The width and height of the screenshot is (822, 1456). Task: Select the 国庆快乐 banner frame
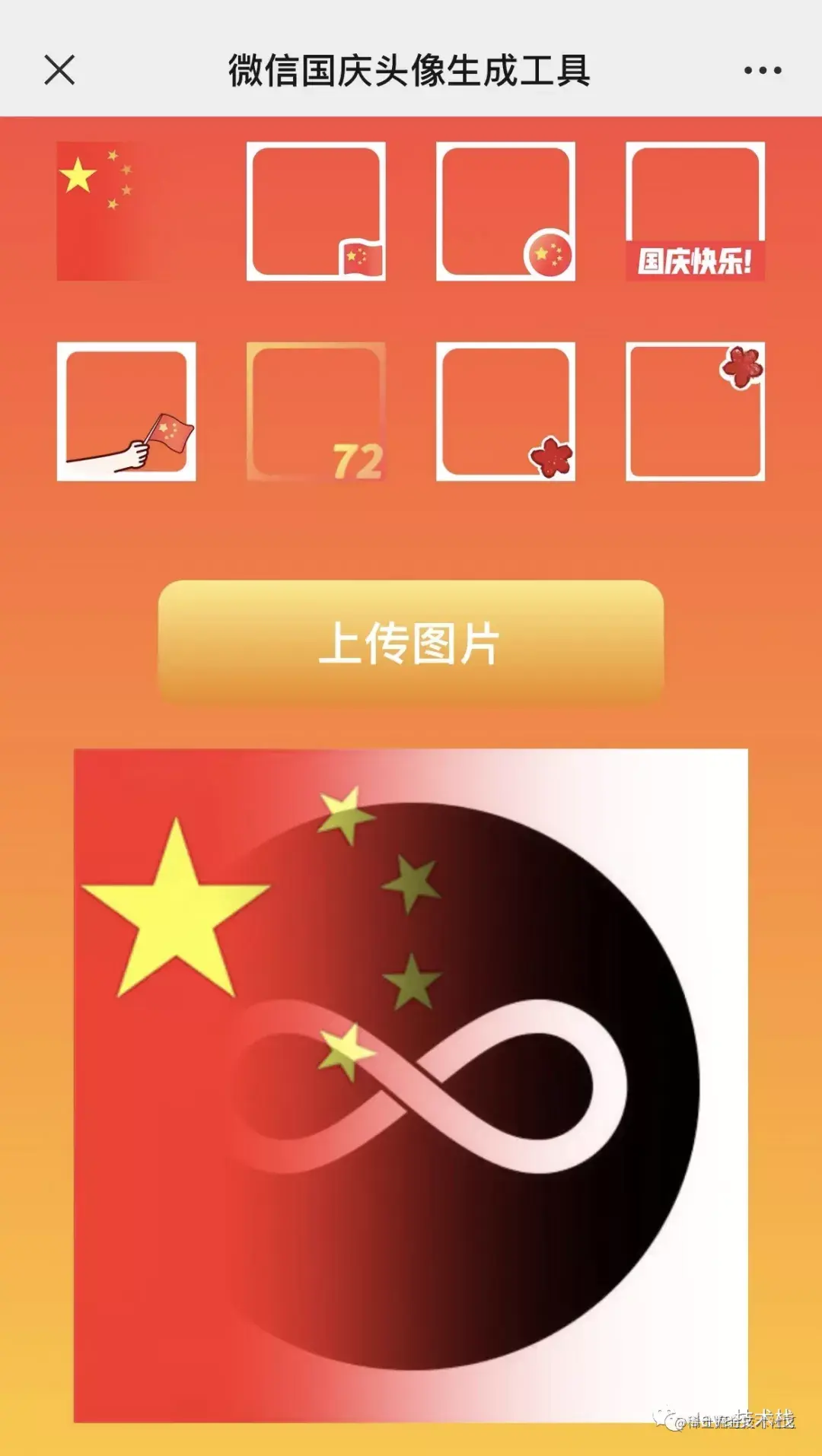(x=695, y=211)
